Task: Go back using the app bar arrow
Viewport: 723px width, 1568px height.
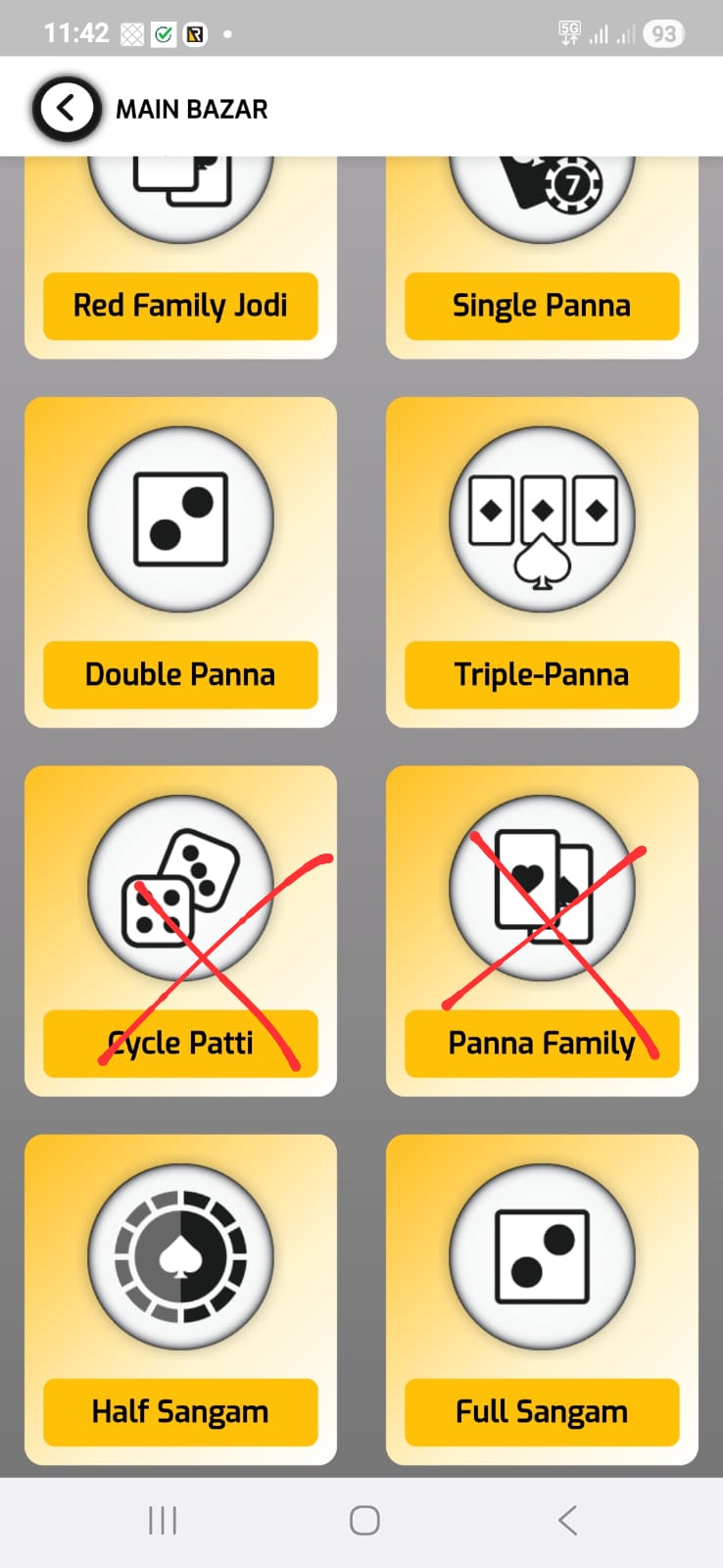Action: pyautogui.click(x=66, y=109)
